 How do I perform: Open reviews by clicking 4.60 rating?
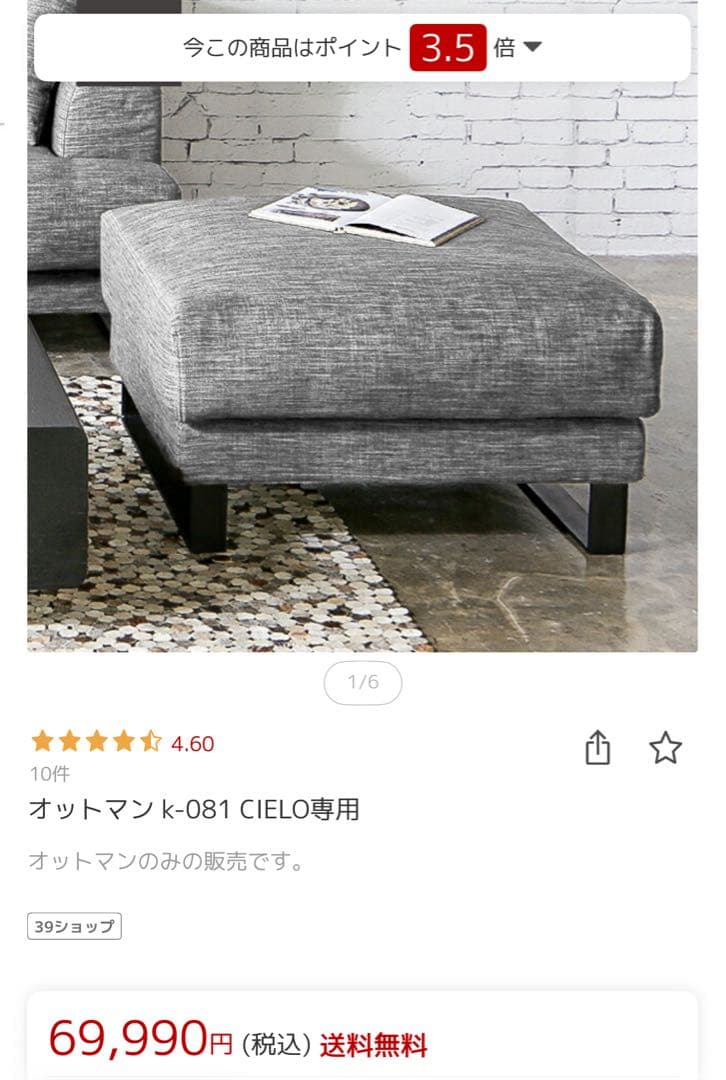194,742
